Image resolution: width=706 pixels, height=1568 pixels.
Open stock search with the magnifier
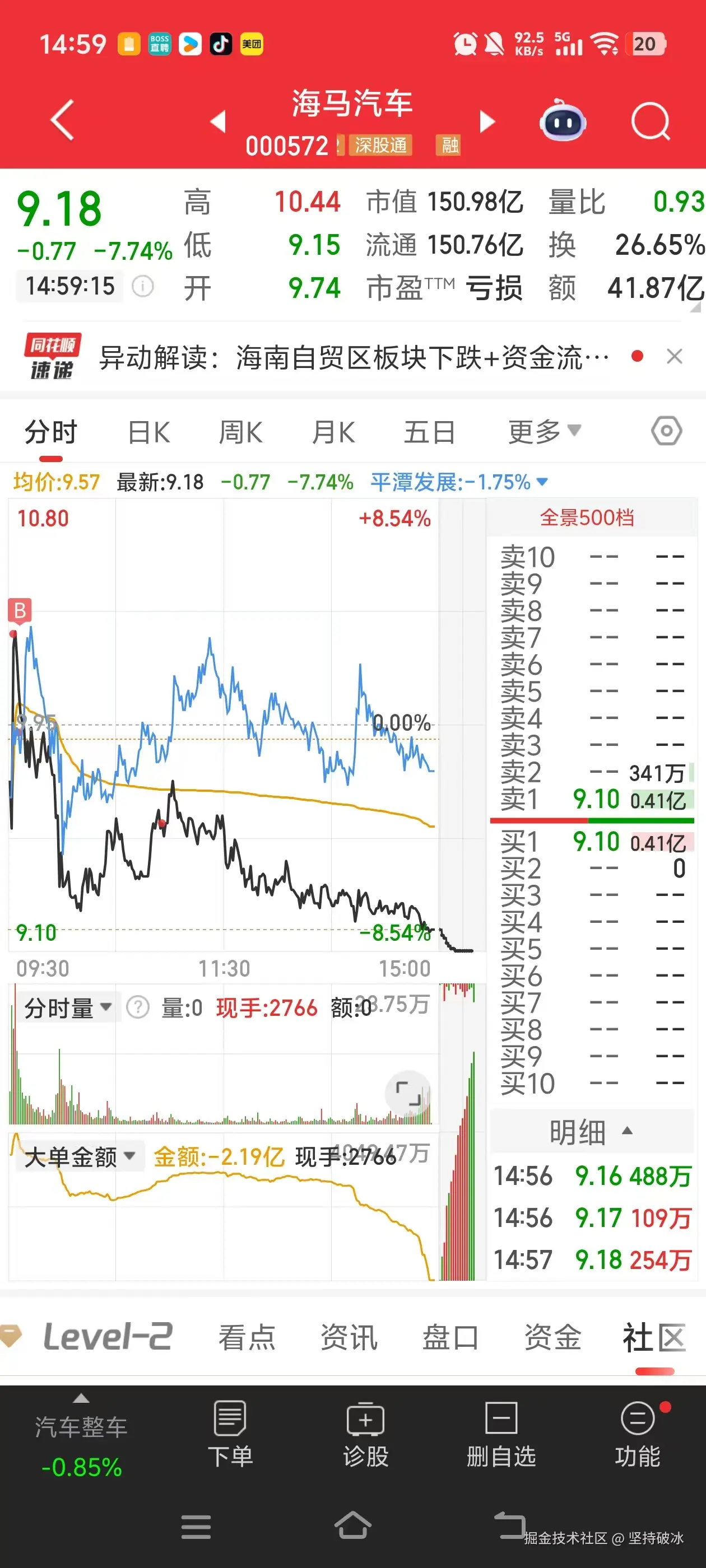[x=651, y=120]
